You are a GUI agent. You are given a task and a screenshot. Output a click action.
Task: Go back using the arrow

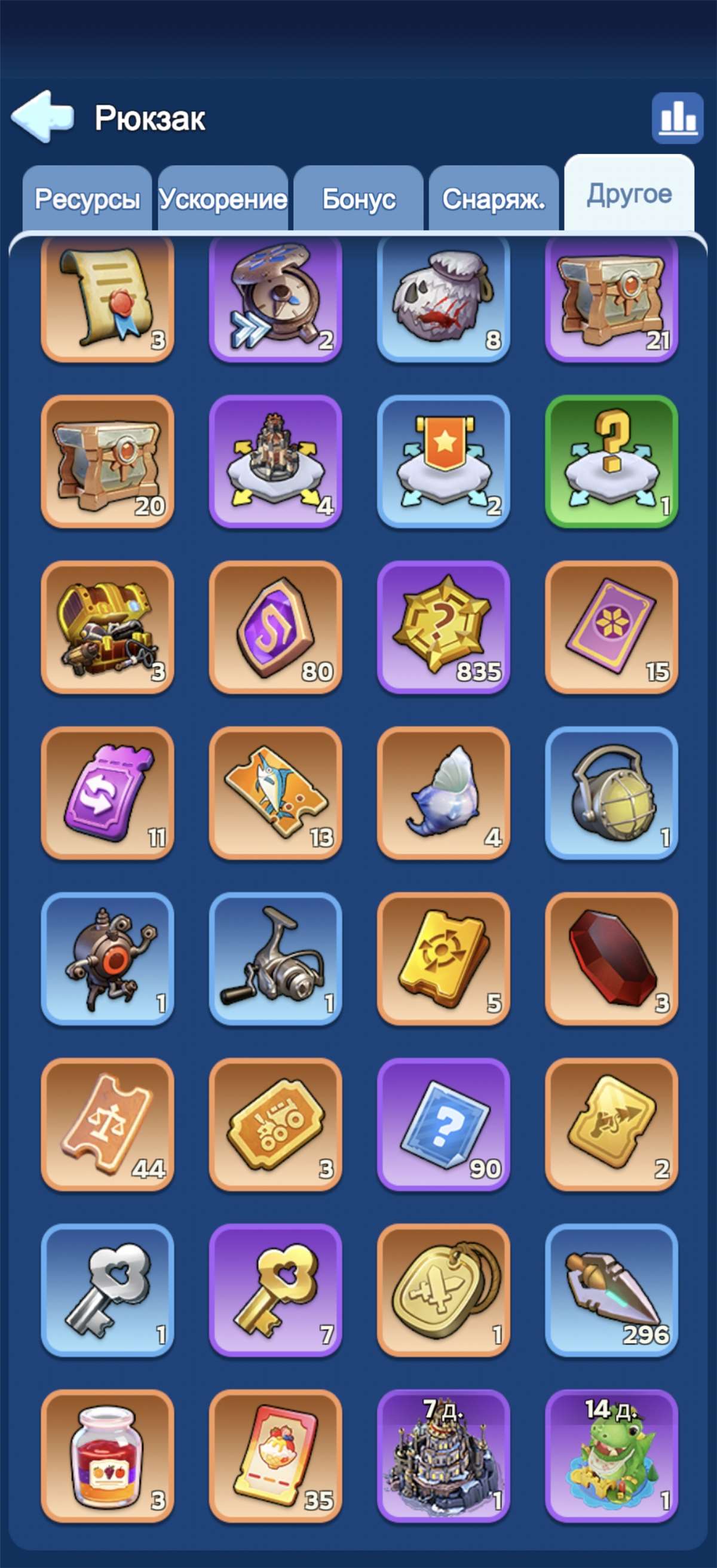coord(42,117)
